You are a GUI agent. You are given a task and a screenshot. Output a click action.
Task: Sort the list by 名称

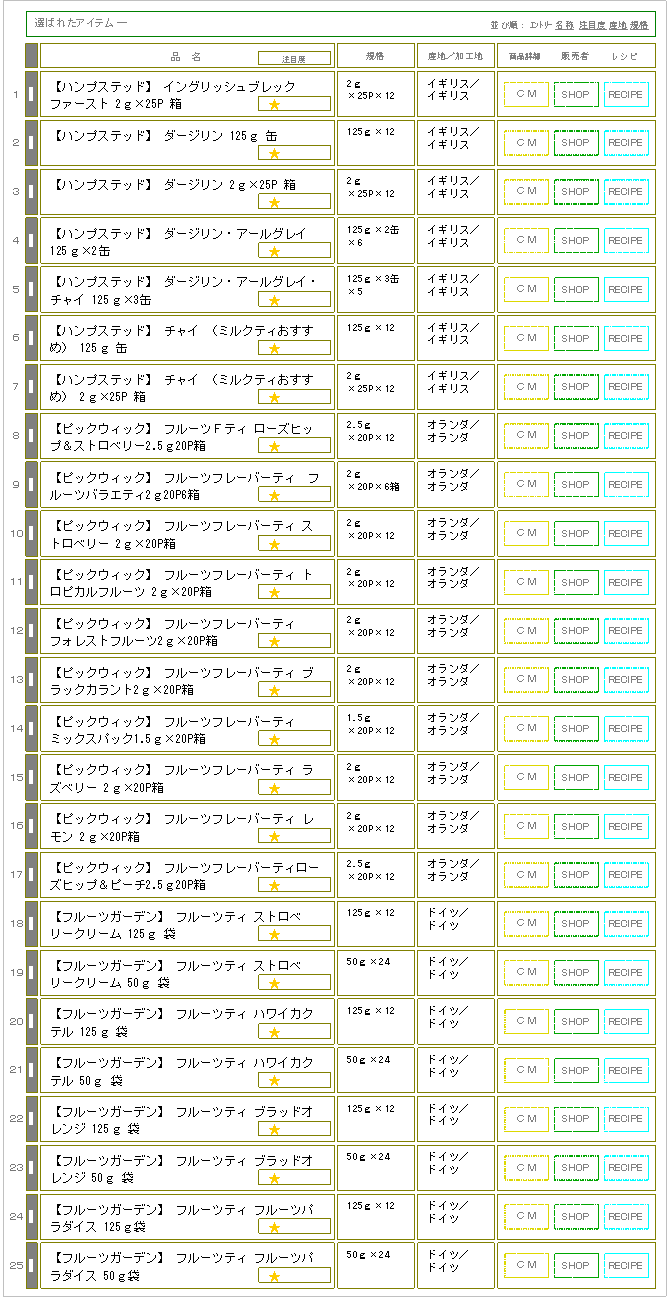pyautogui.click(x=564, y=24)
